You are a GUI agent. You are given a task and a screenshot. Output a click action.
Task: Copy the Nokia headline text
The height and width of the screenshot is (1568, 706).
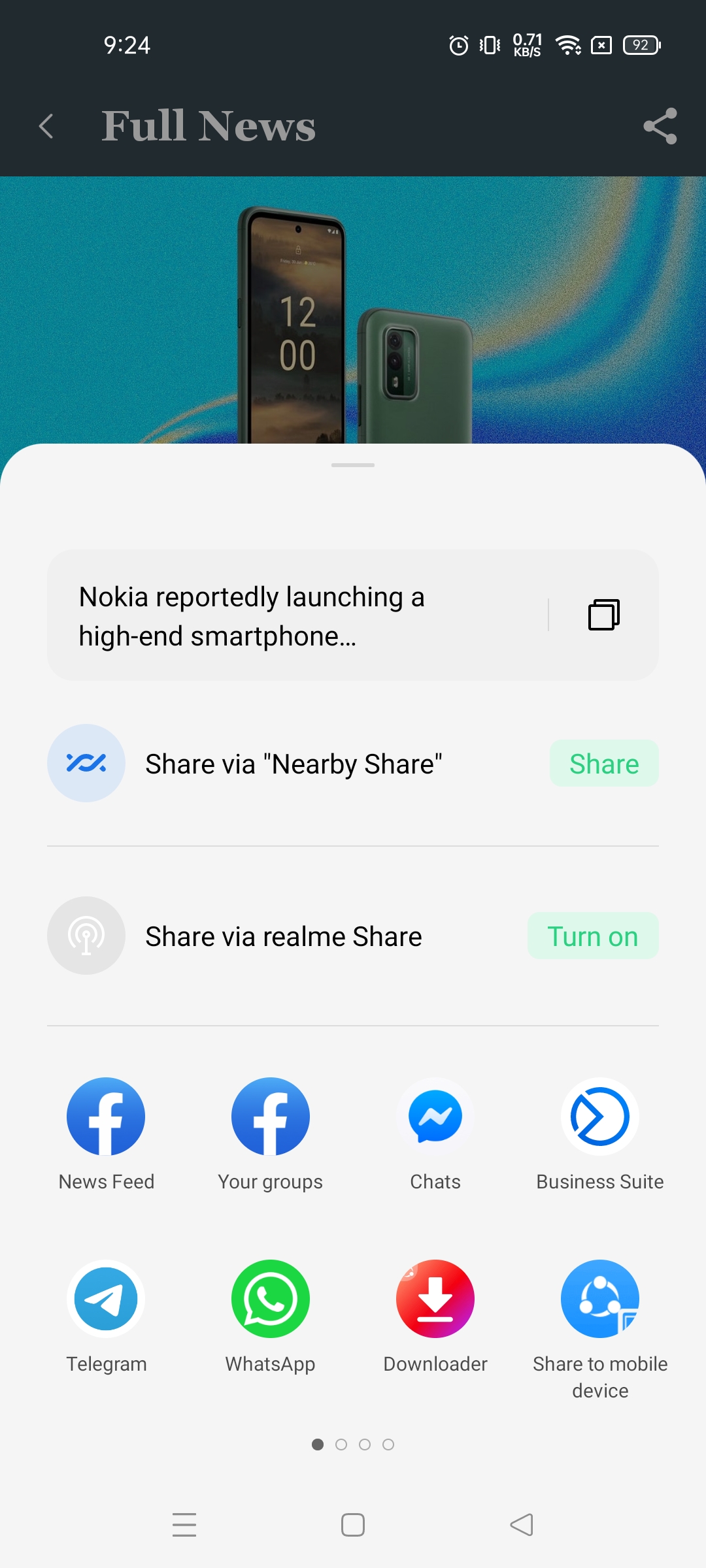[604, 615]
